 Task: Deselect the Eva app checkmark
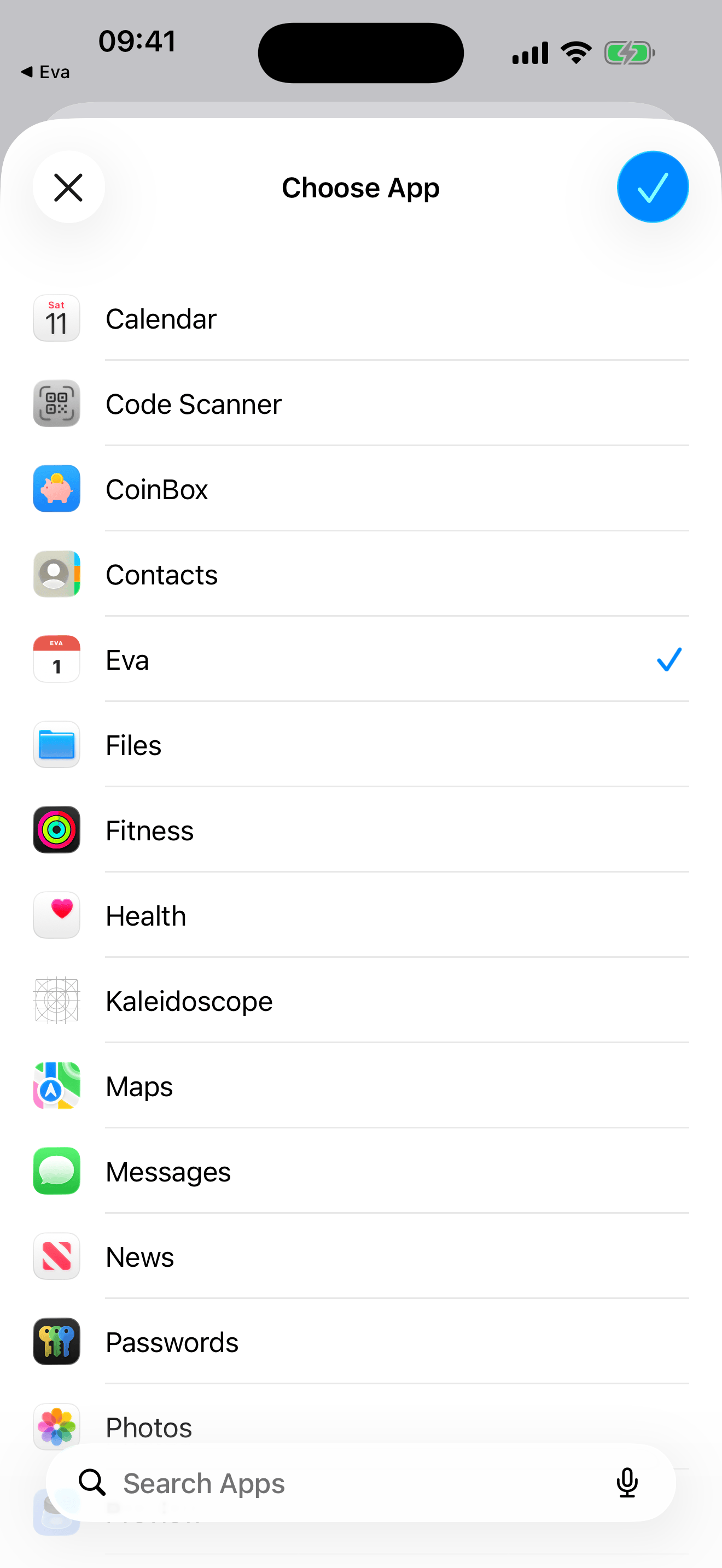point(668,659)
